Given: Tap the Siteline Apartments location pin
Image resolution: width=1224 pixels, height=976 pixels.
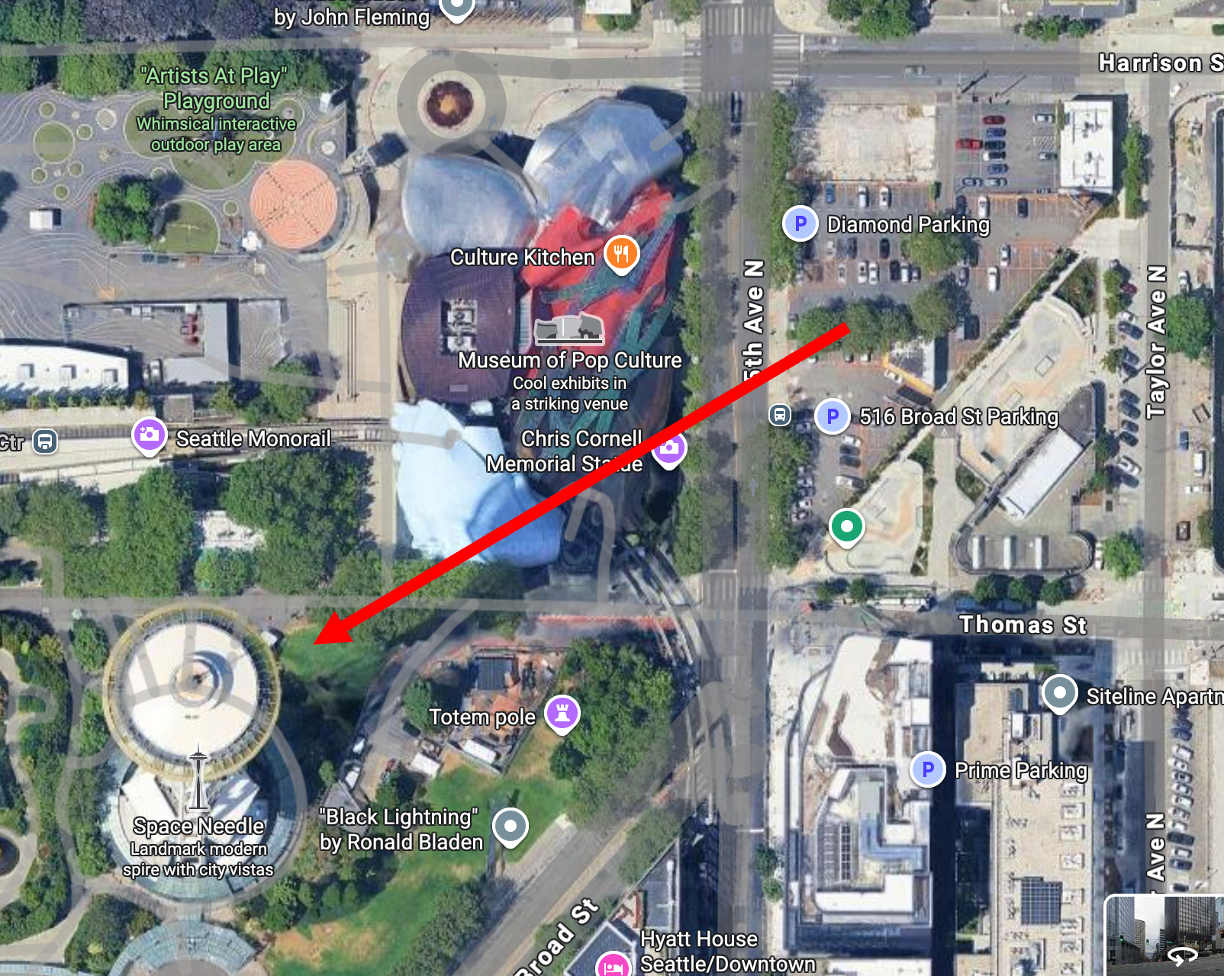Looking at the screenshot, I should coord(1059,692).
